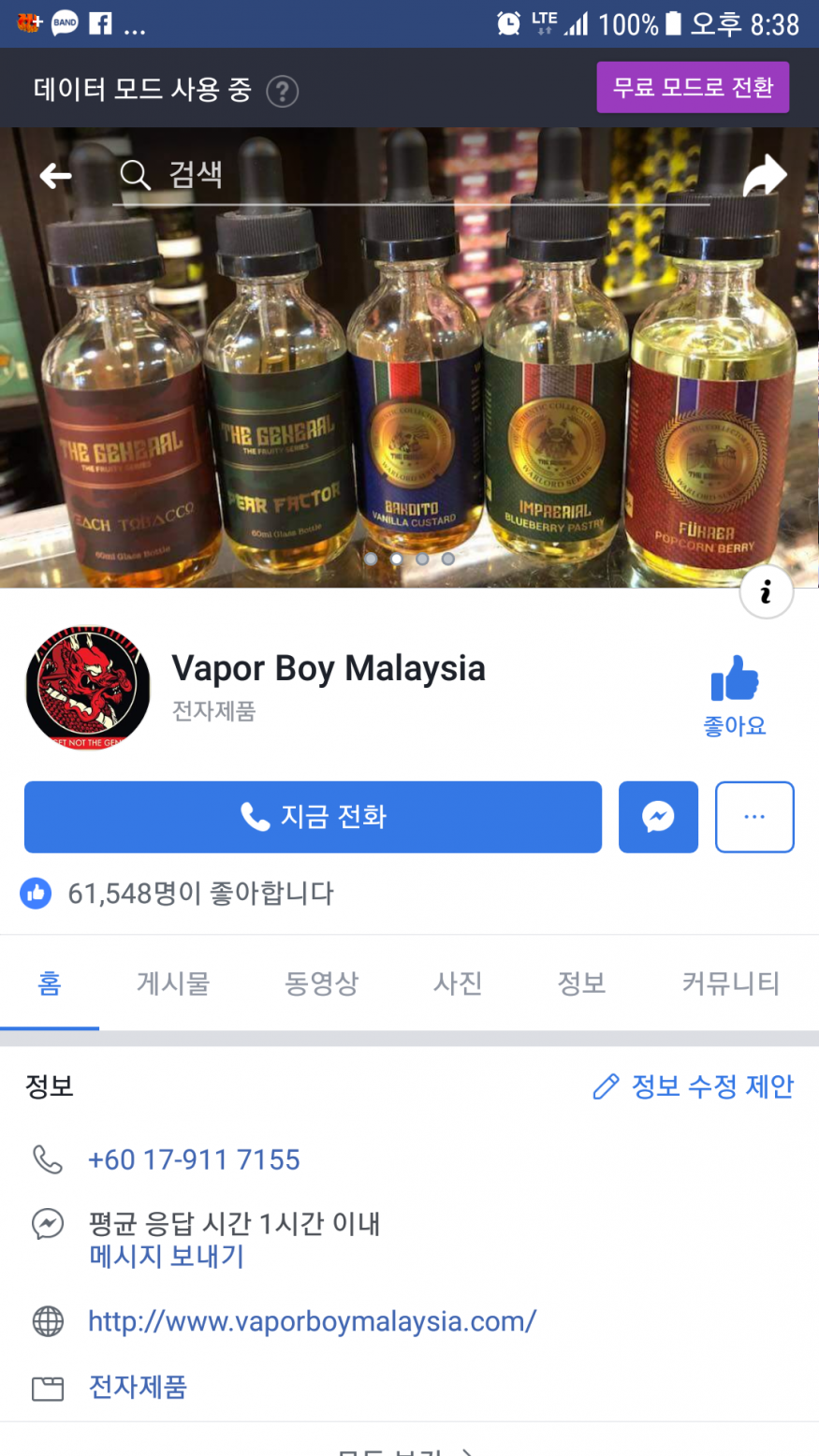Open the 검색 search field
This screenshot has height=1456, width=819.
[x=412, y=175]
